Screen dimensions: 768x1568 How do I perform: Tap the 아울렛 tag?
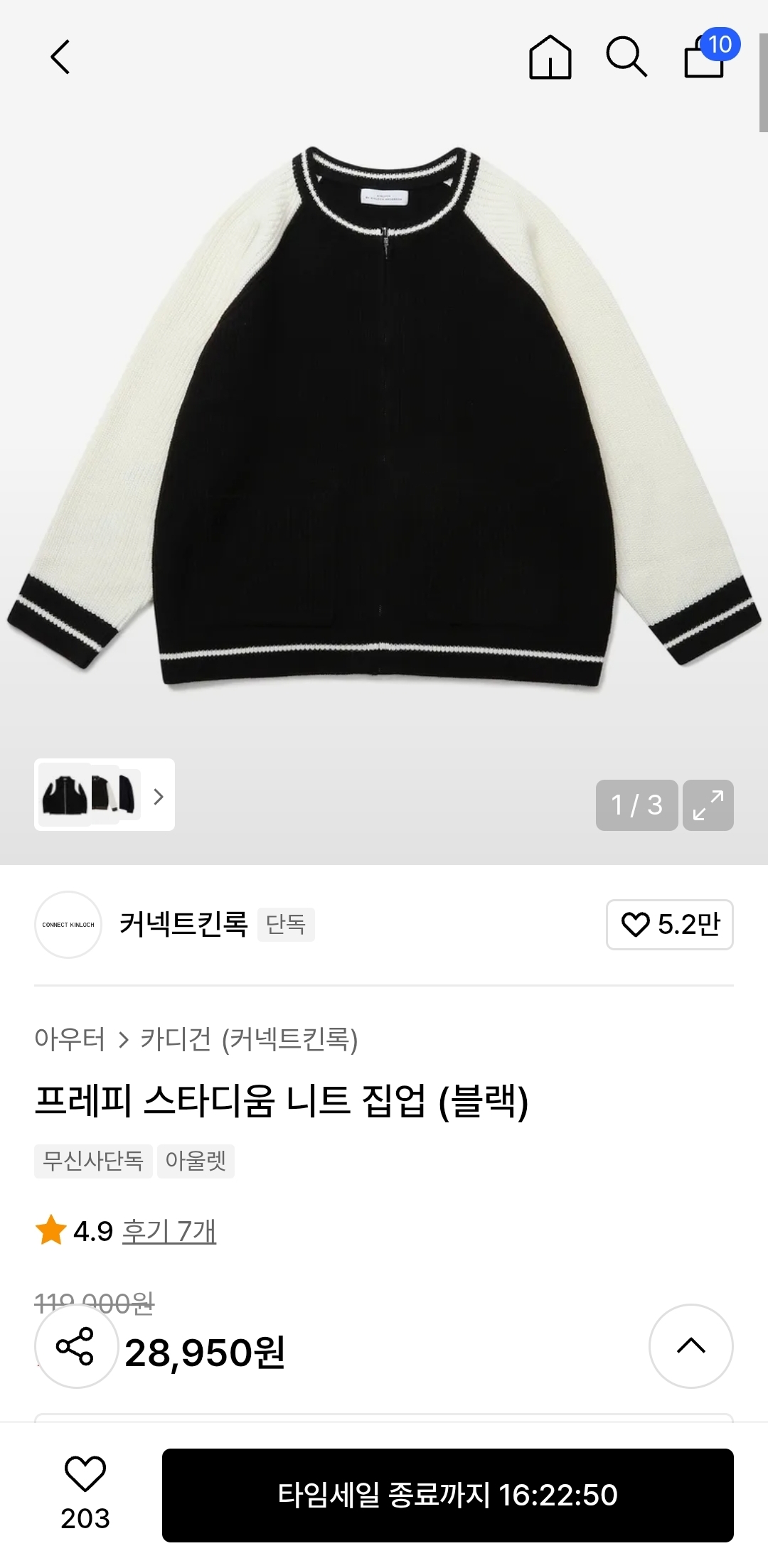click(196, 1161)
